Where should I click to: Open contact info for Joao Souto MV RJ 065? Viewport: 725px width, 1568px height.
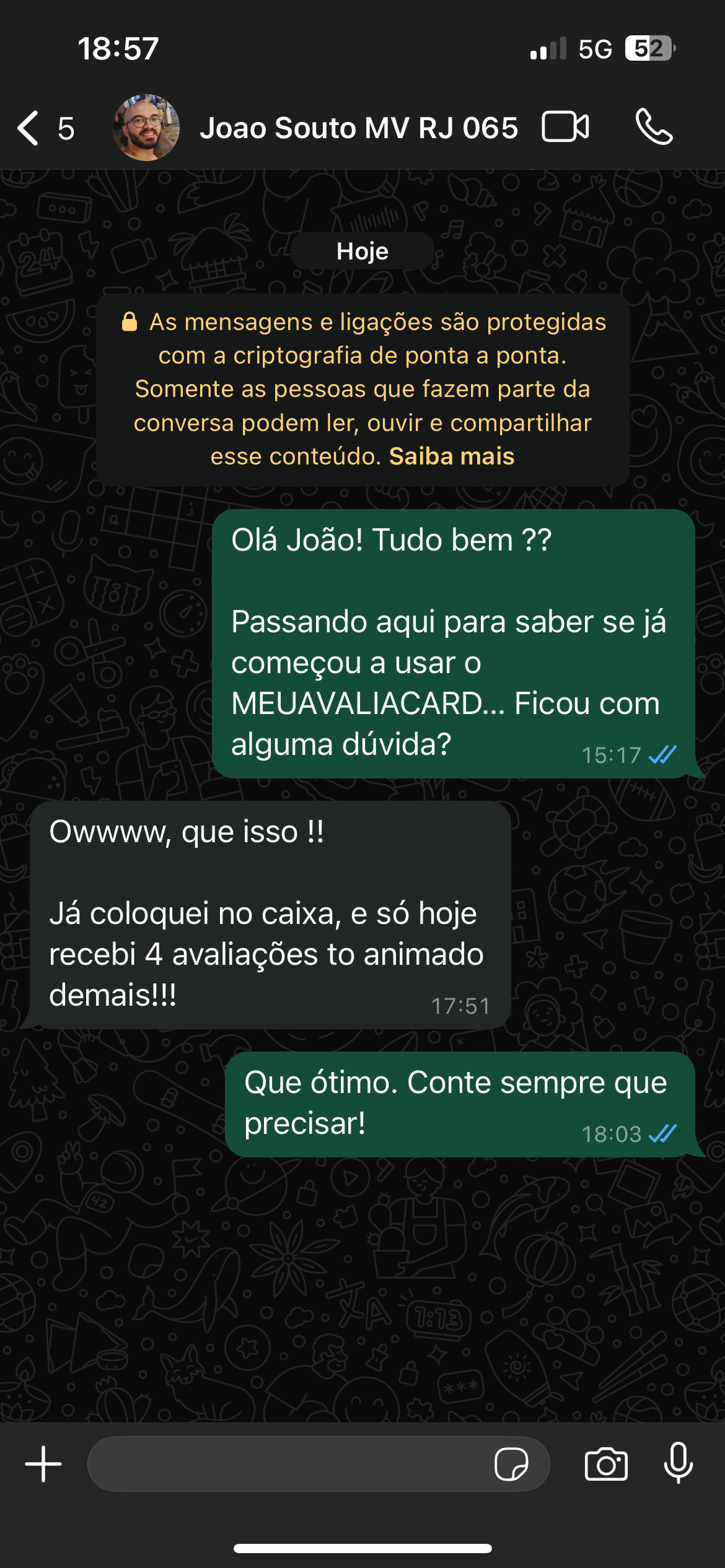(358, 128)
